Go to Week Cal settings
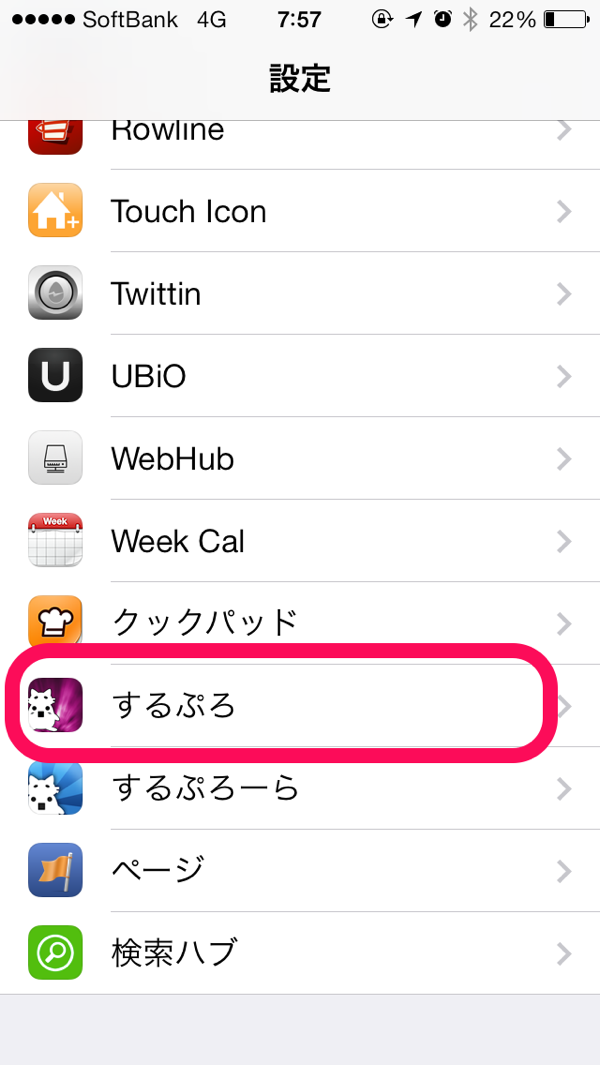The image size is (600, 1065). point(300,541)
